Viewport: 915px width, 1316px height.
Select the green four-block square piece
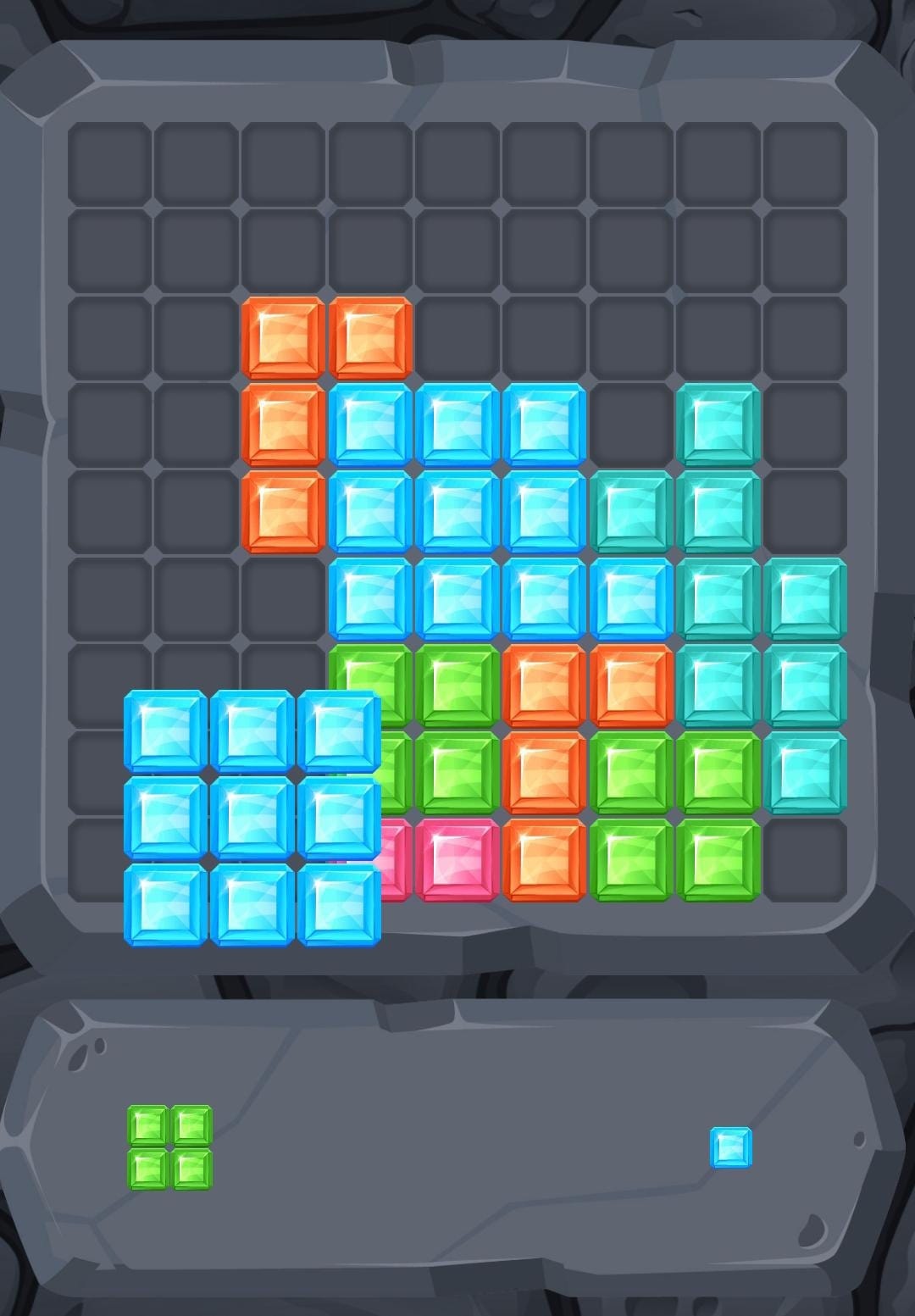tap(169, 1147)
